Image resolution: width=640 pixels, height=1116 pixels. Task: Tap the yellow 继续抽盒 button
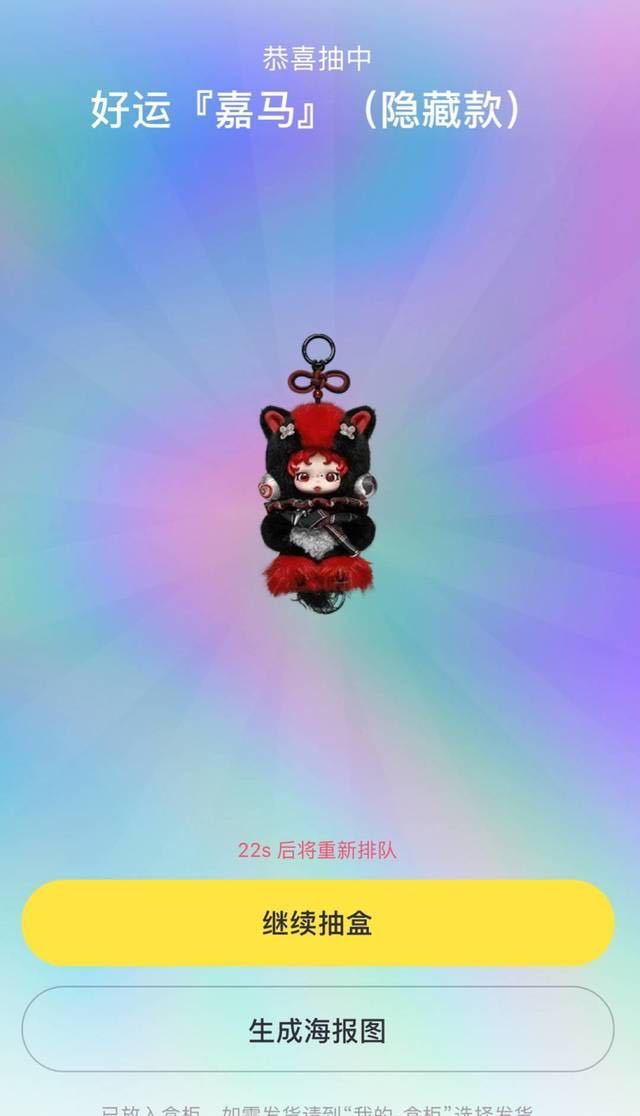click(x=318, y=923)
